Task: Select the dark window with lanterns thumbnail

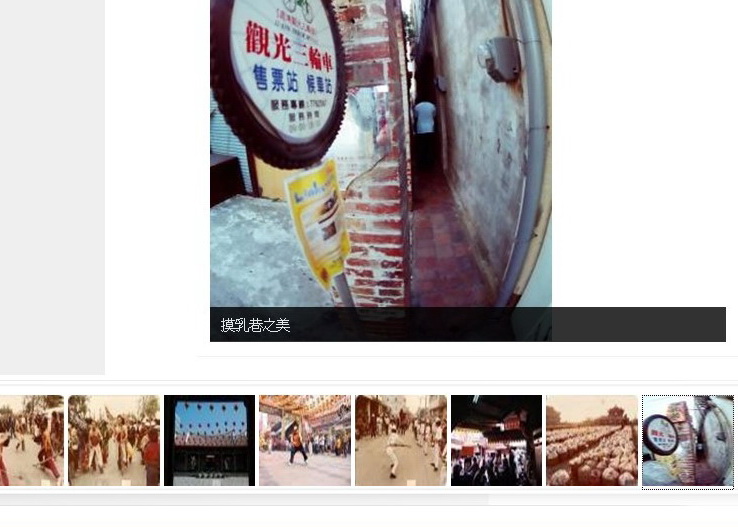Action: point(209,440)
